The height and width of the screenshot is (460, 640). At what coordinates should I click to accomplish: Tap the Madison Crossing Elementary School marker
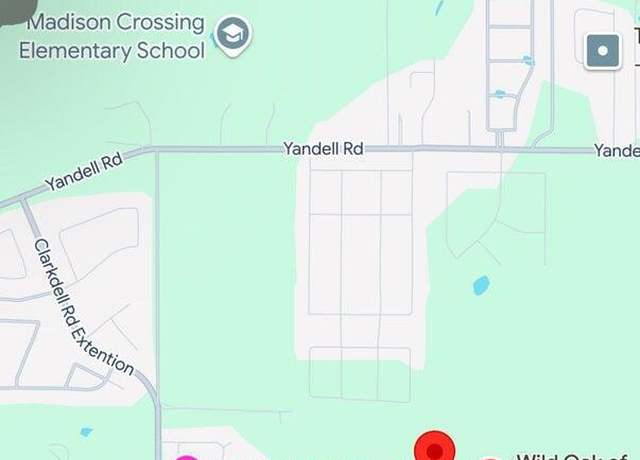click(x=234, y=34)
